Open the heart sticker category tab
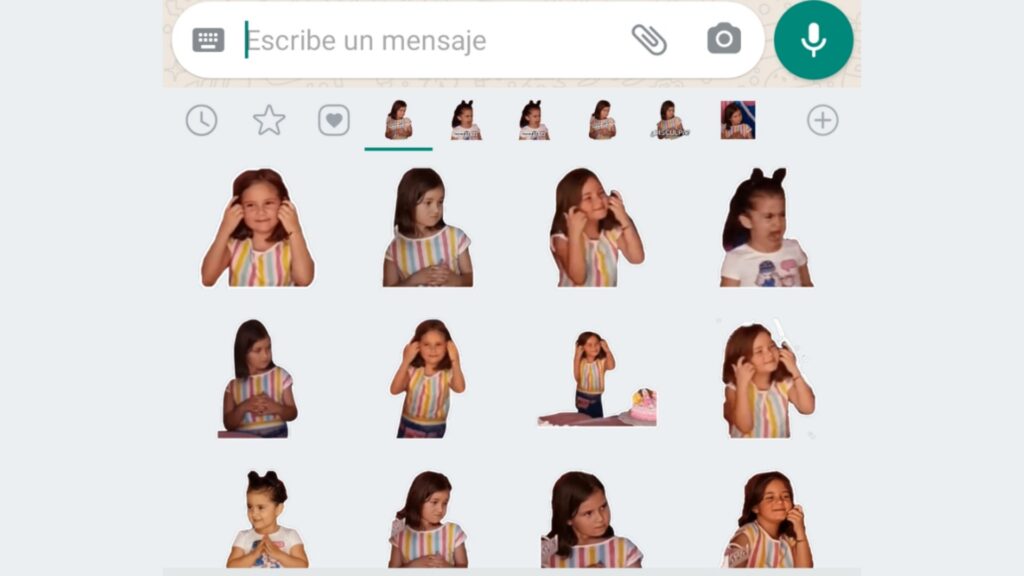The width and height of the screenshot is (1024, 576). pos(334,121)
